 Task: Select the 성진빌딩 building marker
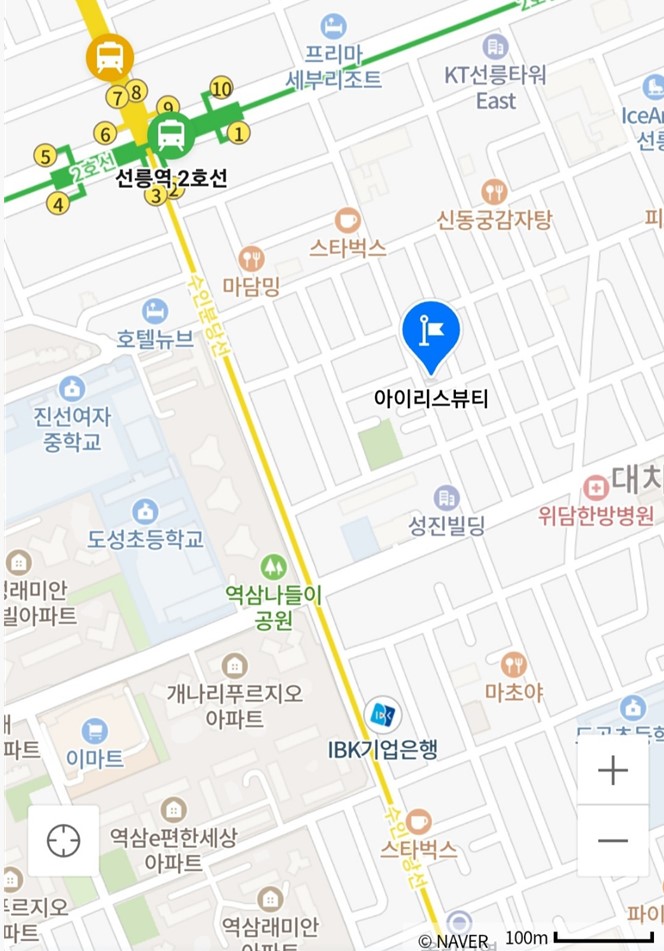[x=447, y=497]
